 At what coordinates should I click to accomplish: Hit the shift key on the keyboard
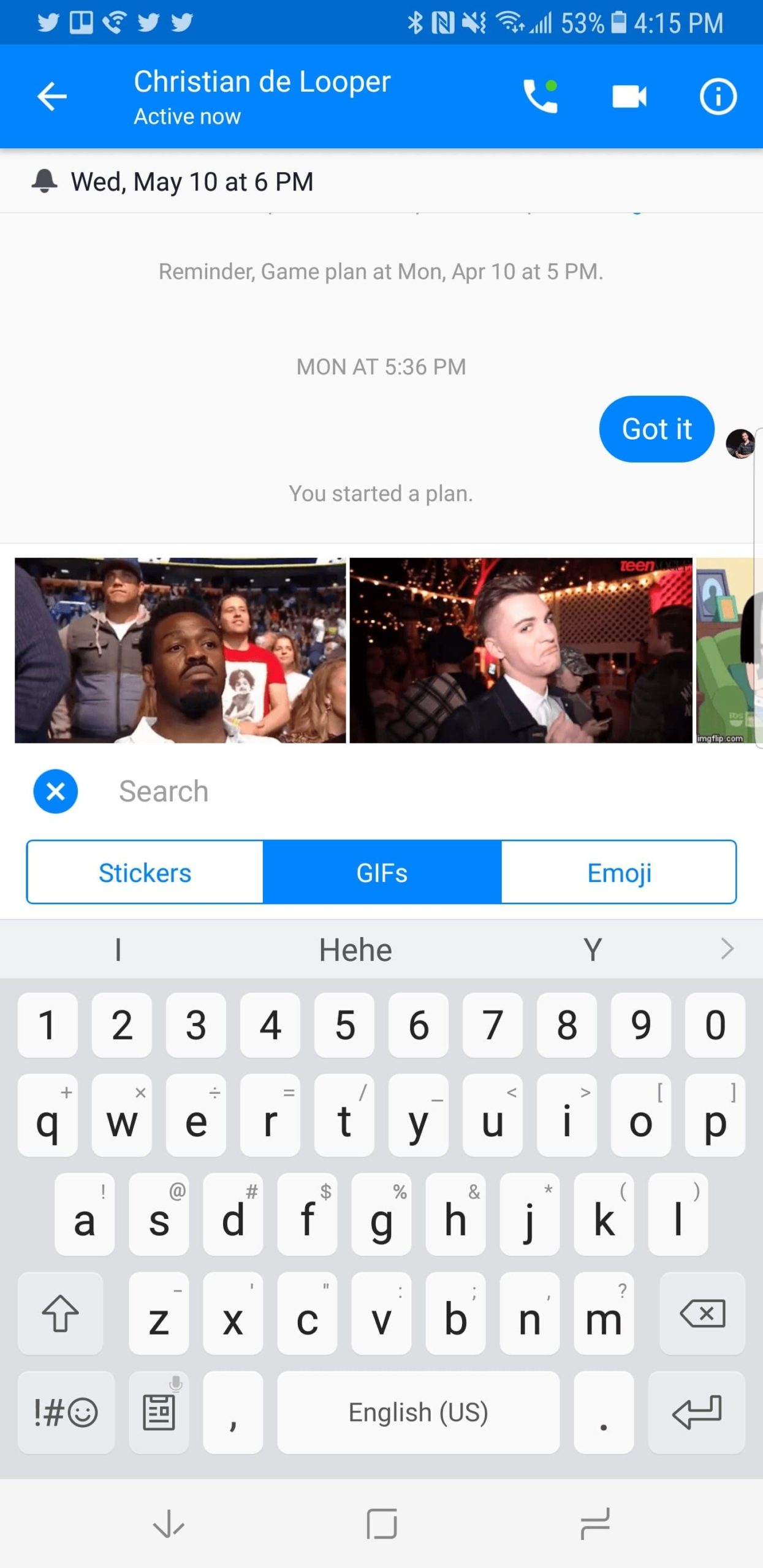tap(60, 1314)
